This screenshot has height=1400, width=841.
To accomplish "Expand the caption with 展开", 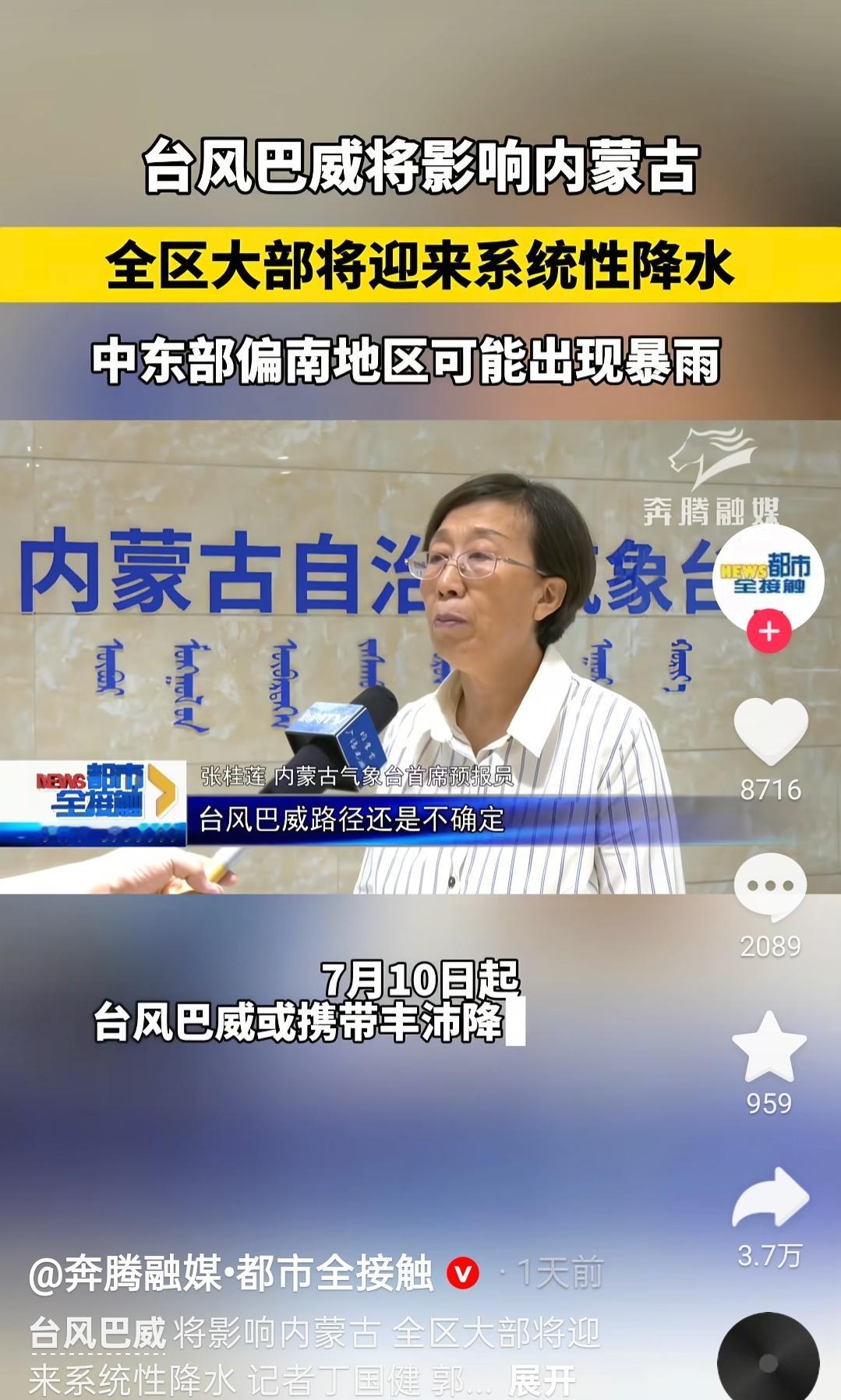I will 542,1381.
